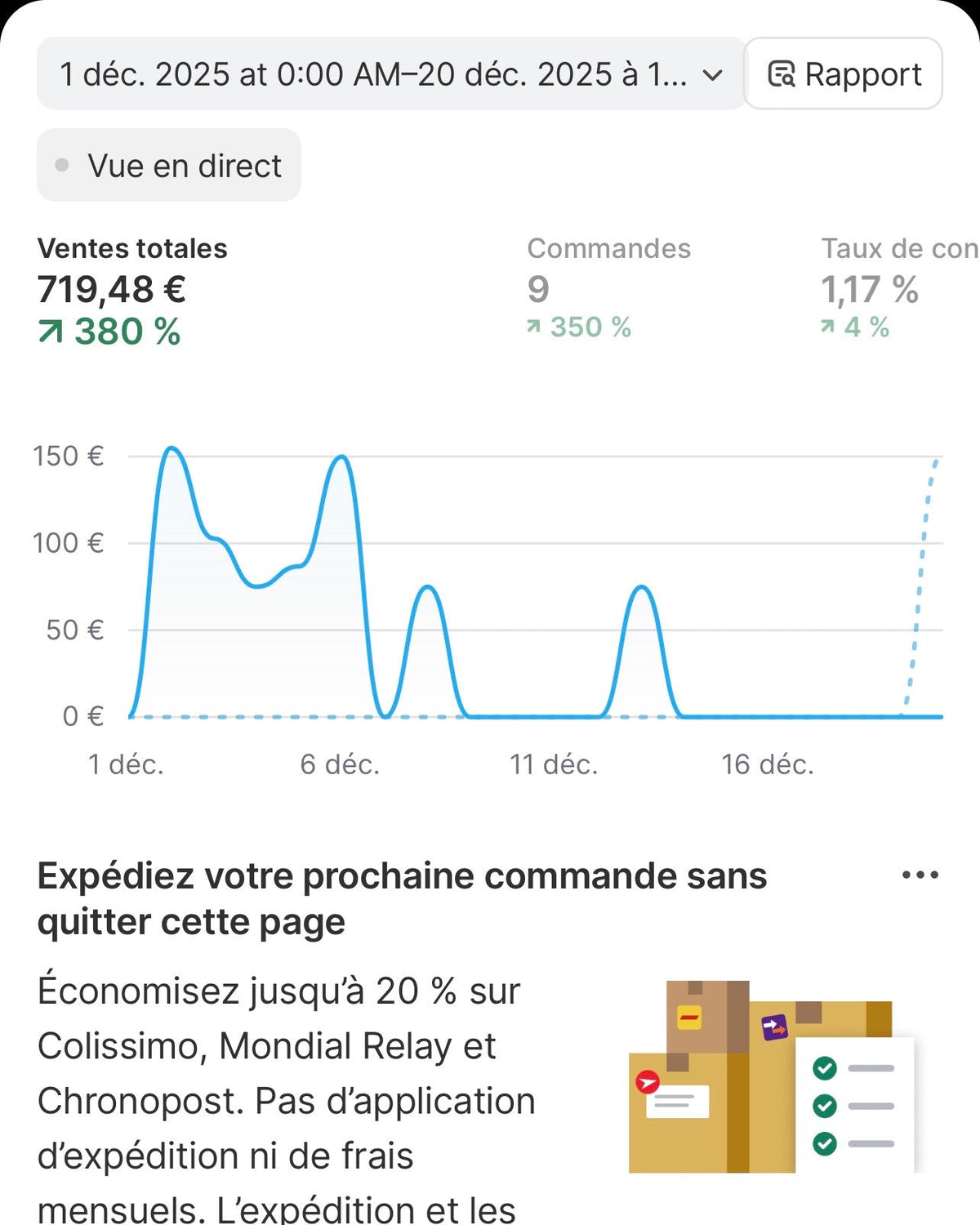Screen dimensions: 980x1225
Task: Open the Rapport report button
Action: (844, 74)
